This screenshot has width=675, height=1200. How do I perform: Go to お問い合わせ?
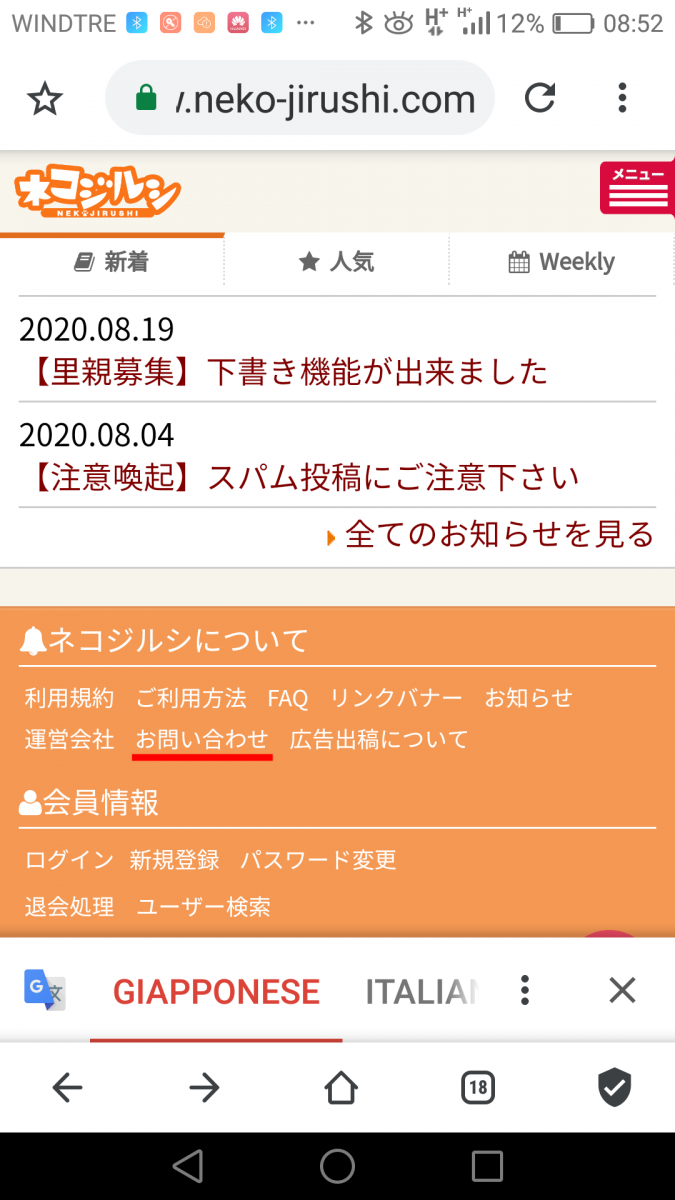point(202,740)
